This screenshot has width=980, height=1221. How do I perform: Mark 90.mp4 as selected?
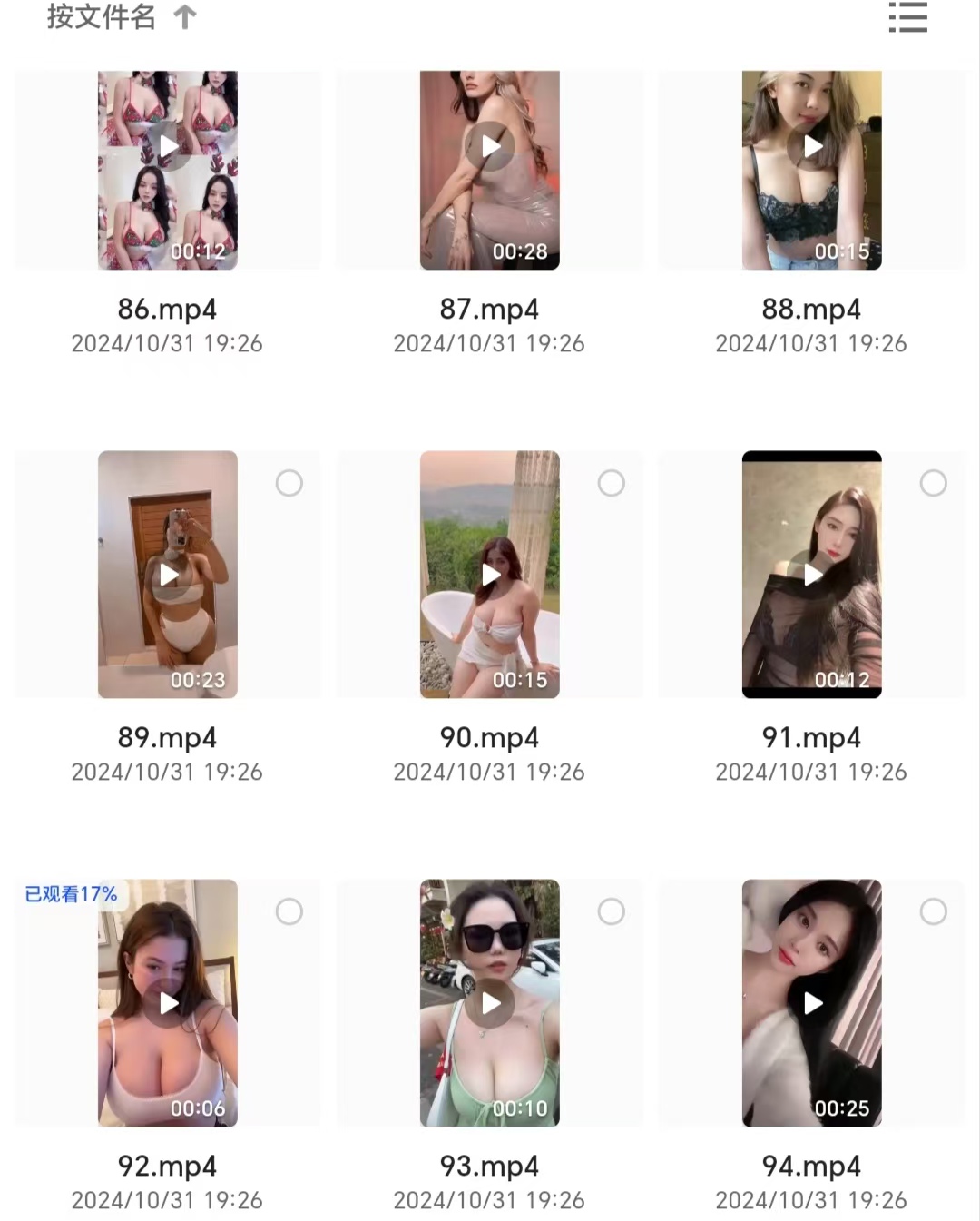[612, 483]
